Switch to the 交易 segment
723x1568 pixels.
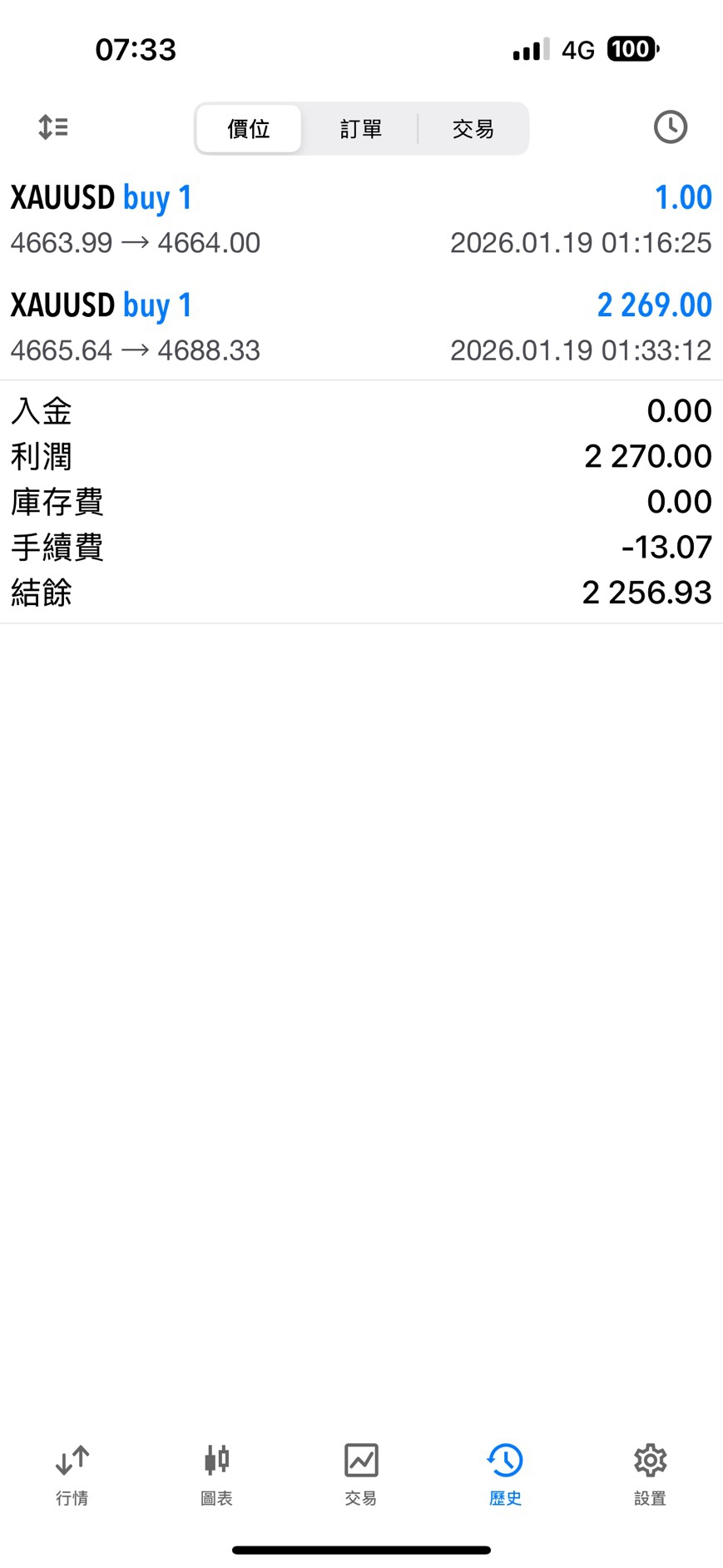coord(473,129)
